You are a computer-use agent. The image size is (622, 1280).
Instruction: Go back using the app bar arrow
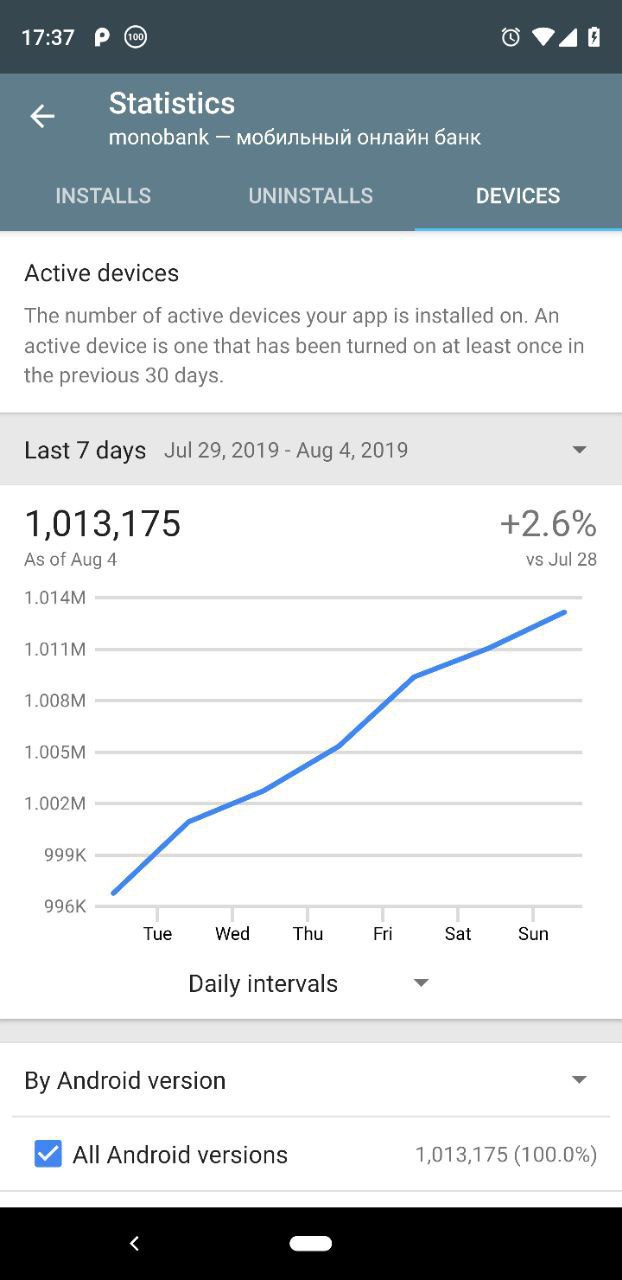[x=42, y=117]
